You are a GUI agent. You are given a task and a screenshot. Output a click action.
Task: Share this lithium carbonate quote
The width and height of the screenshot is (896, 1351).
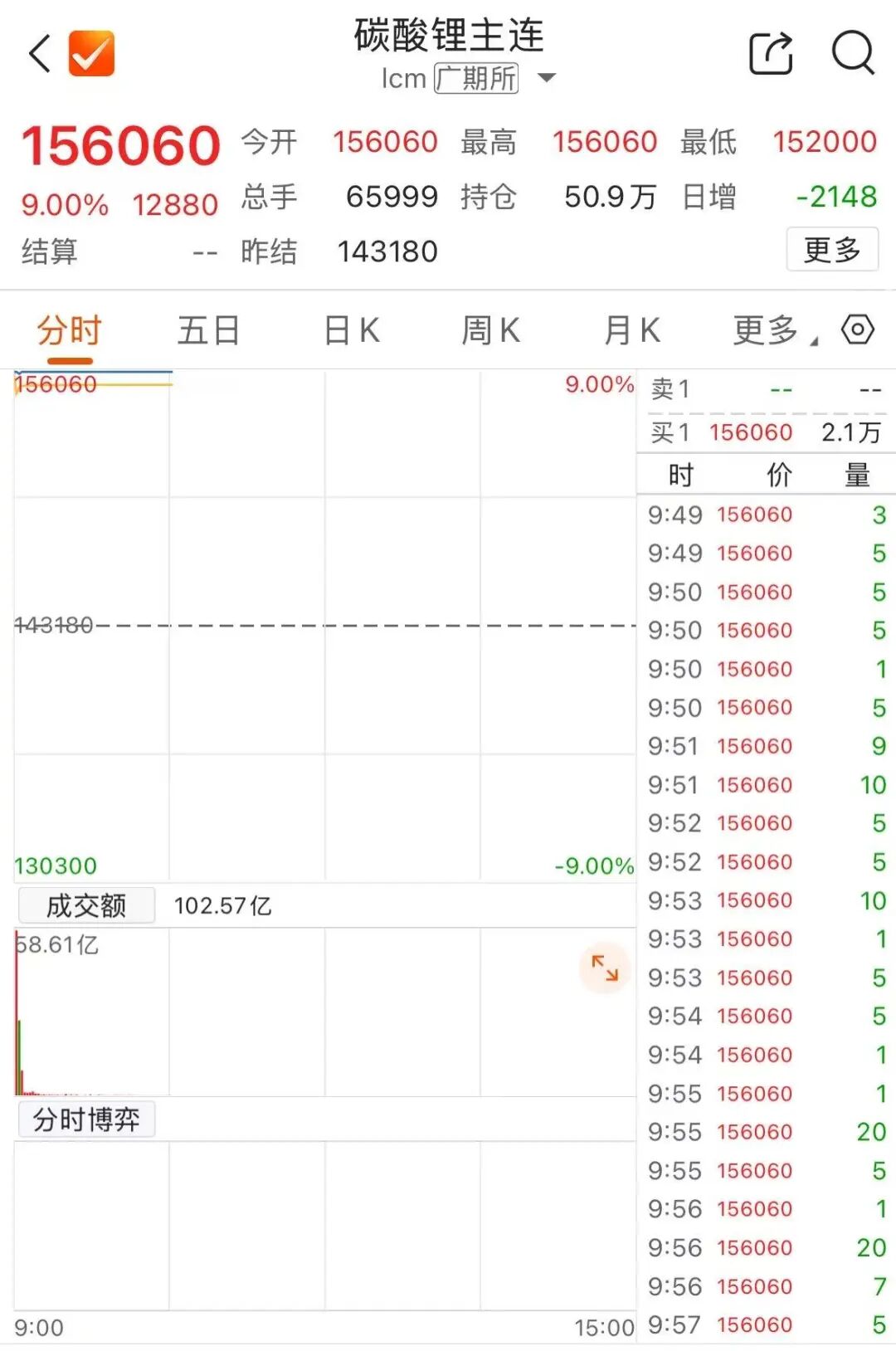[x=771, y=54]
